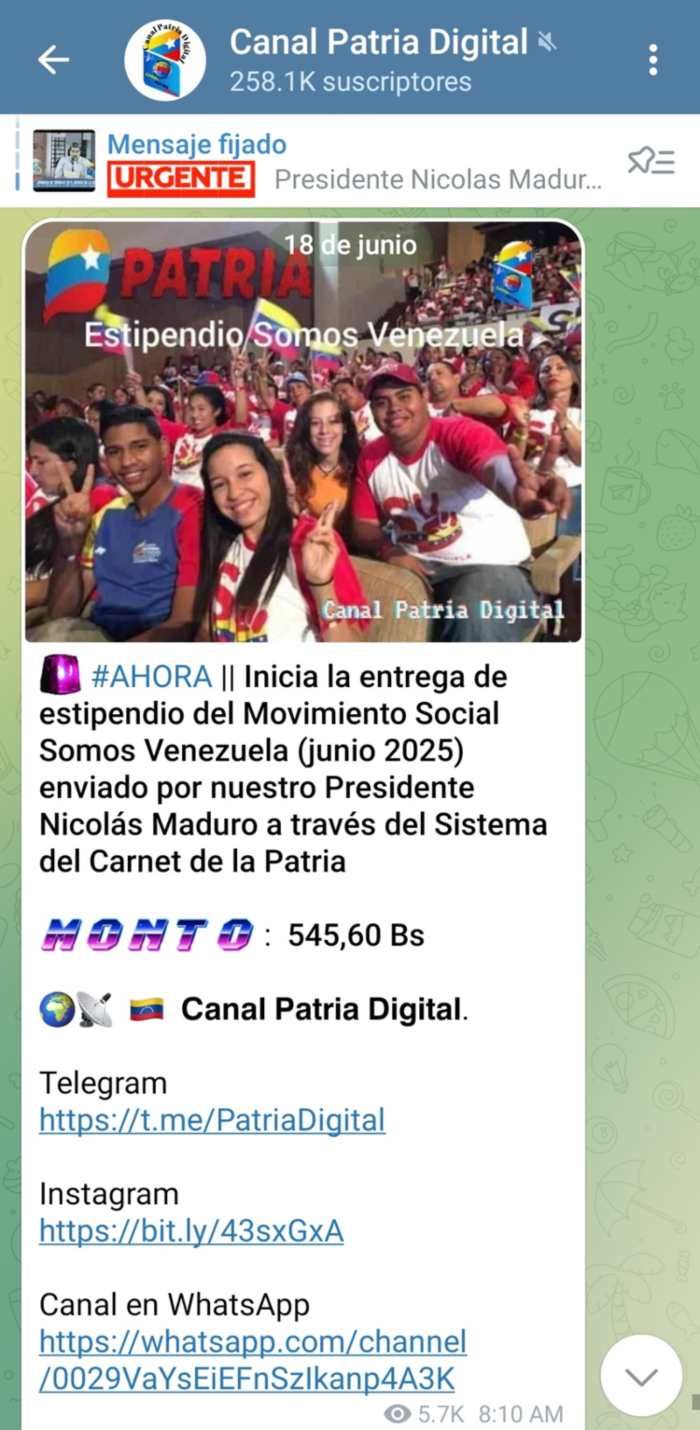
Task: Open the three-dot overflow menu
Action: coord(653,60)
